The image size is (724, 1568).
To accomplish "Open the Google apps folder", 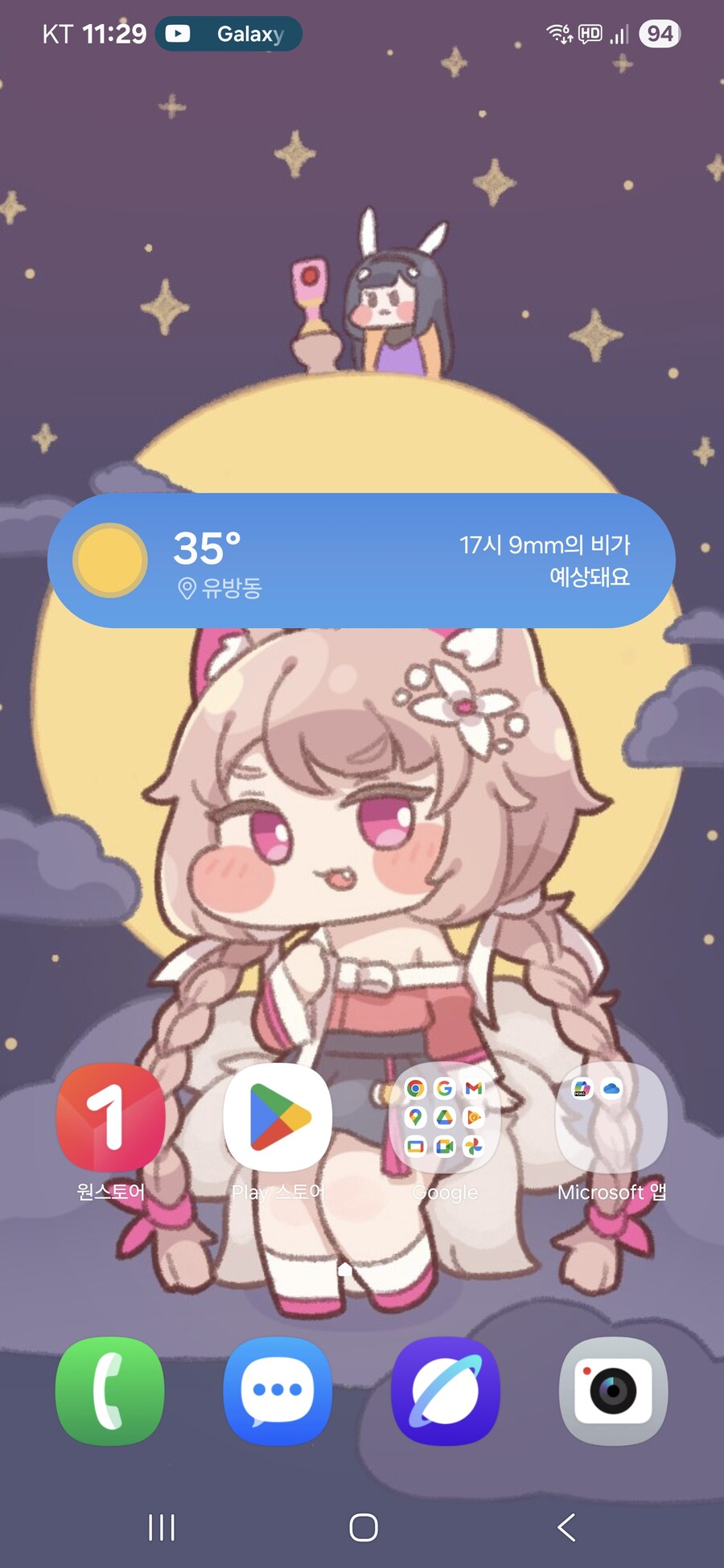I will pos(445,1117).
